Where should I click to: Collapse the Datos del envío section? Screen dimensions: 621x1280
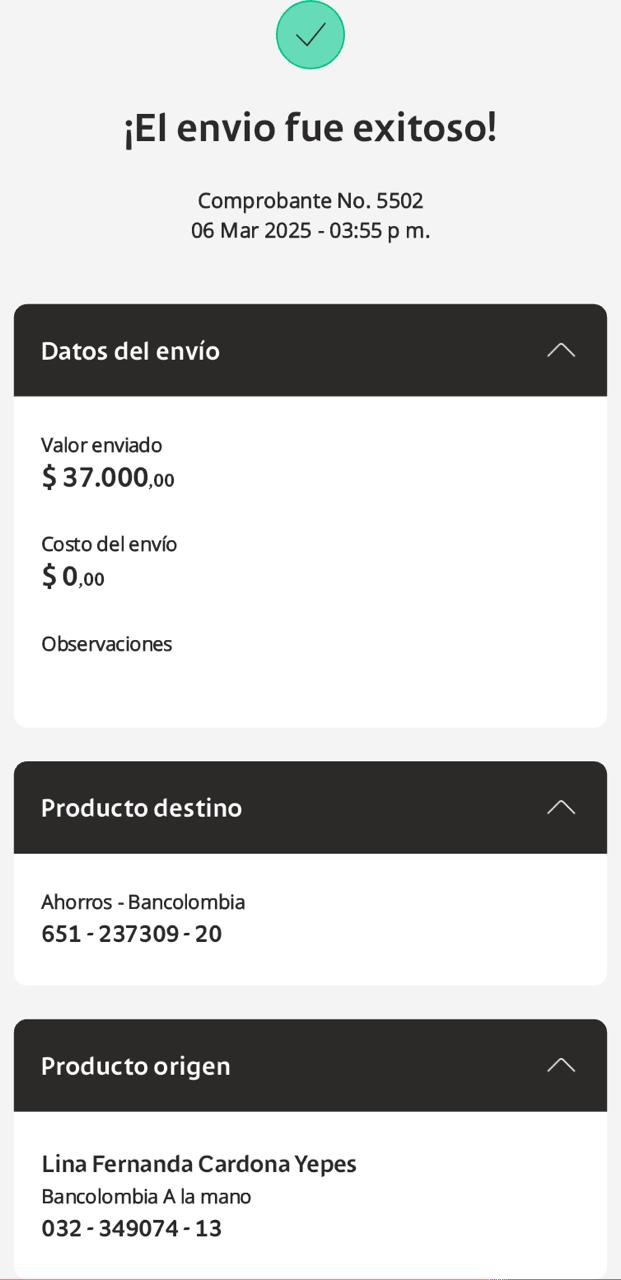click(561, 350)
